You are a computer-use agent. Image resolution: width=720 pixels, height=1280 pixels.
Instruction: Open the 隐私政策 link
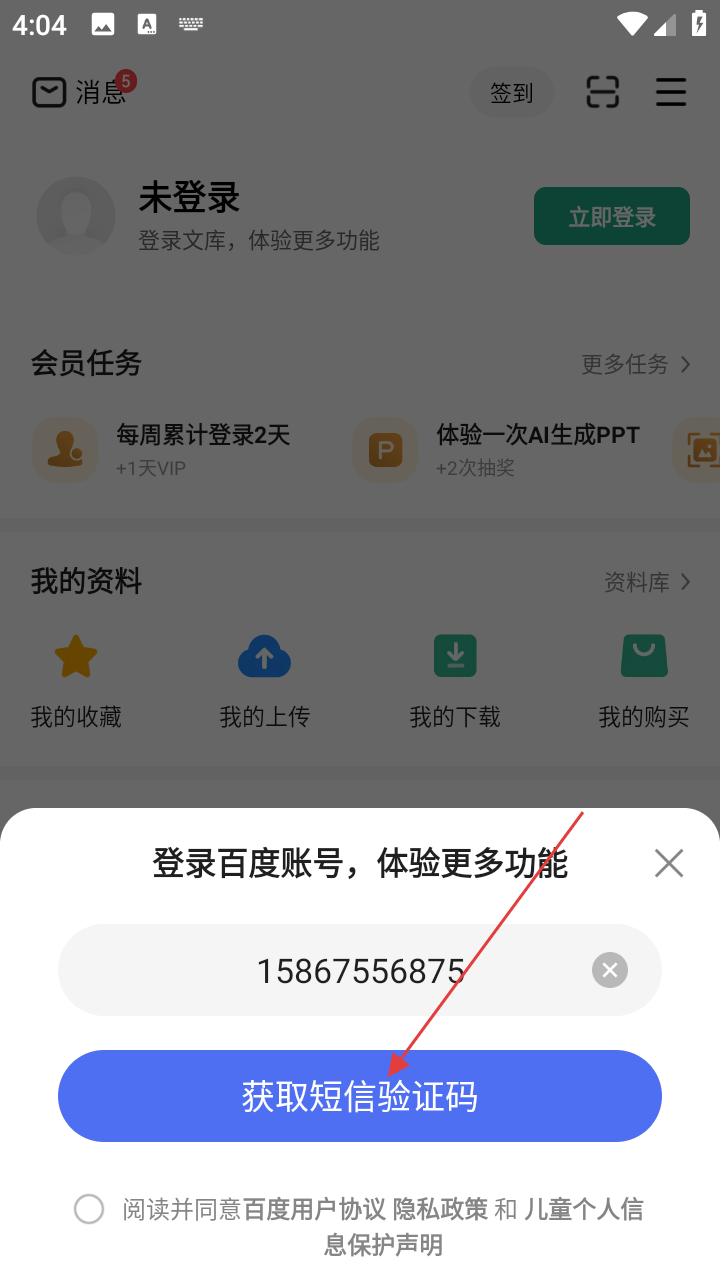coord(441,1210)
